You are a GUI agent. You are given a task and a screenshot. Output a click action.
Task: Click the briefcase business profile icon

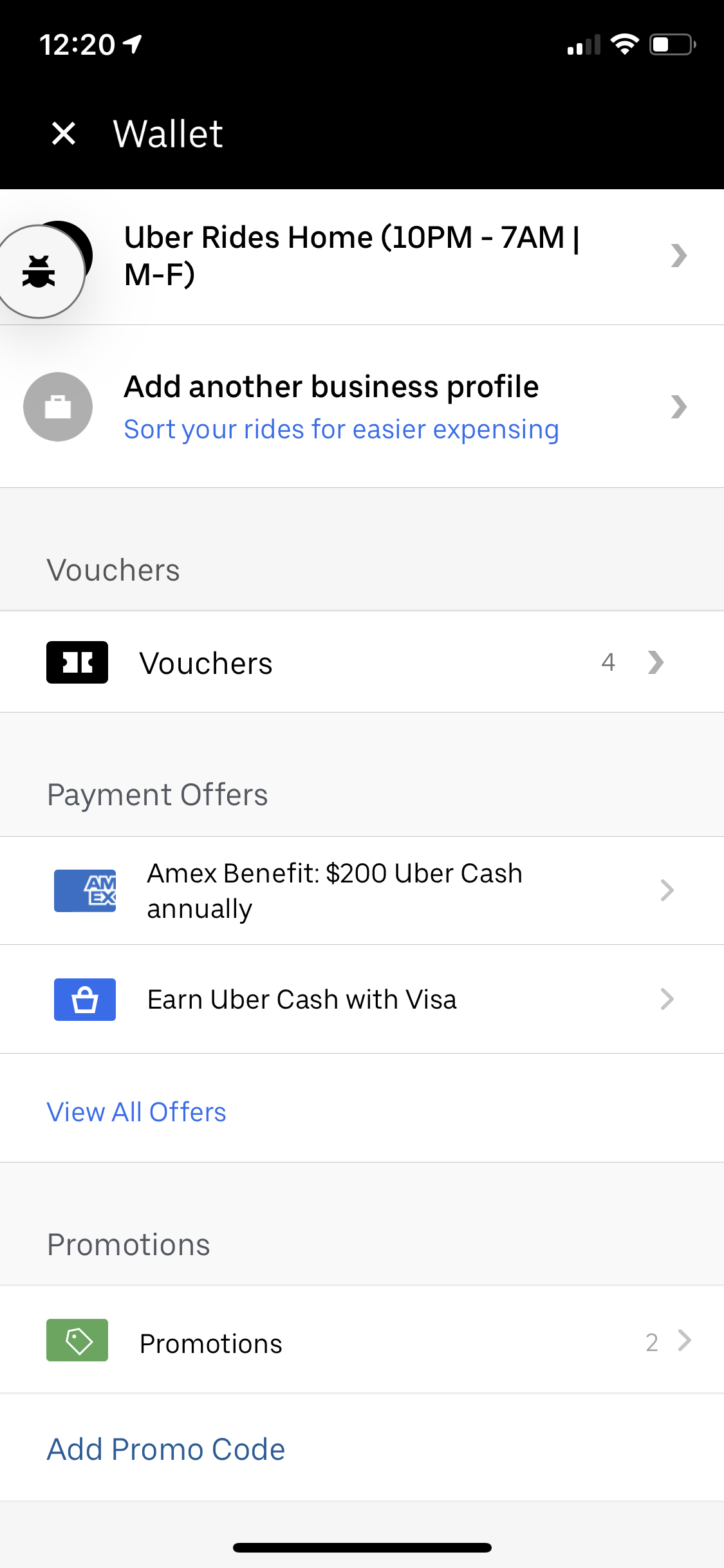tap(57, 406)
